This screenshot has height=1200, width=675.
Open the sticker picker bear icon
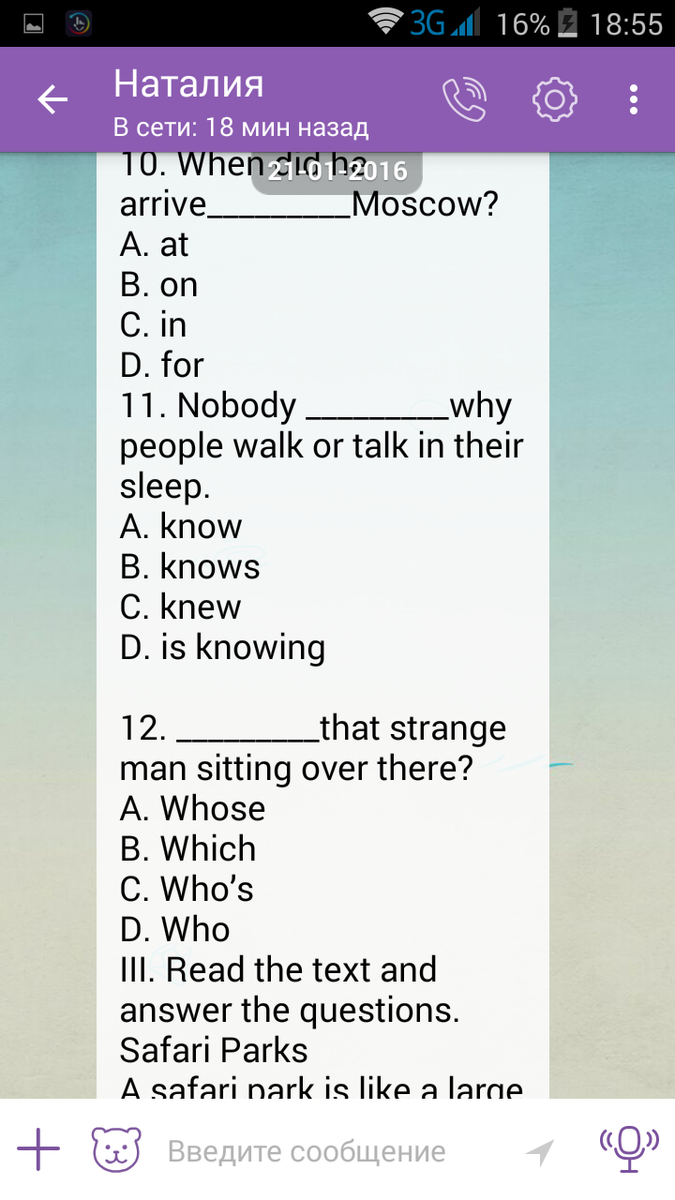click(x=116, y=1150)
